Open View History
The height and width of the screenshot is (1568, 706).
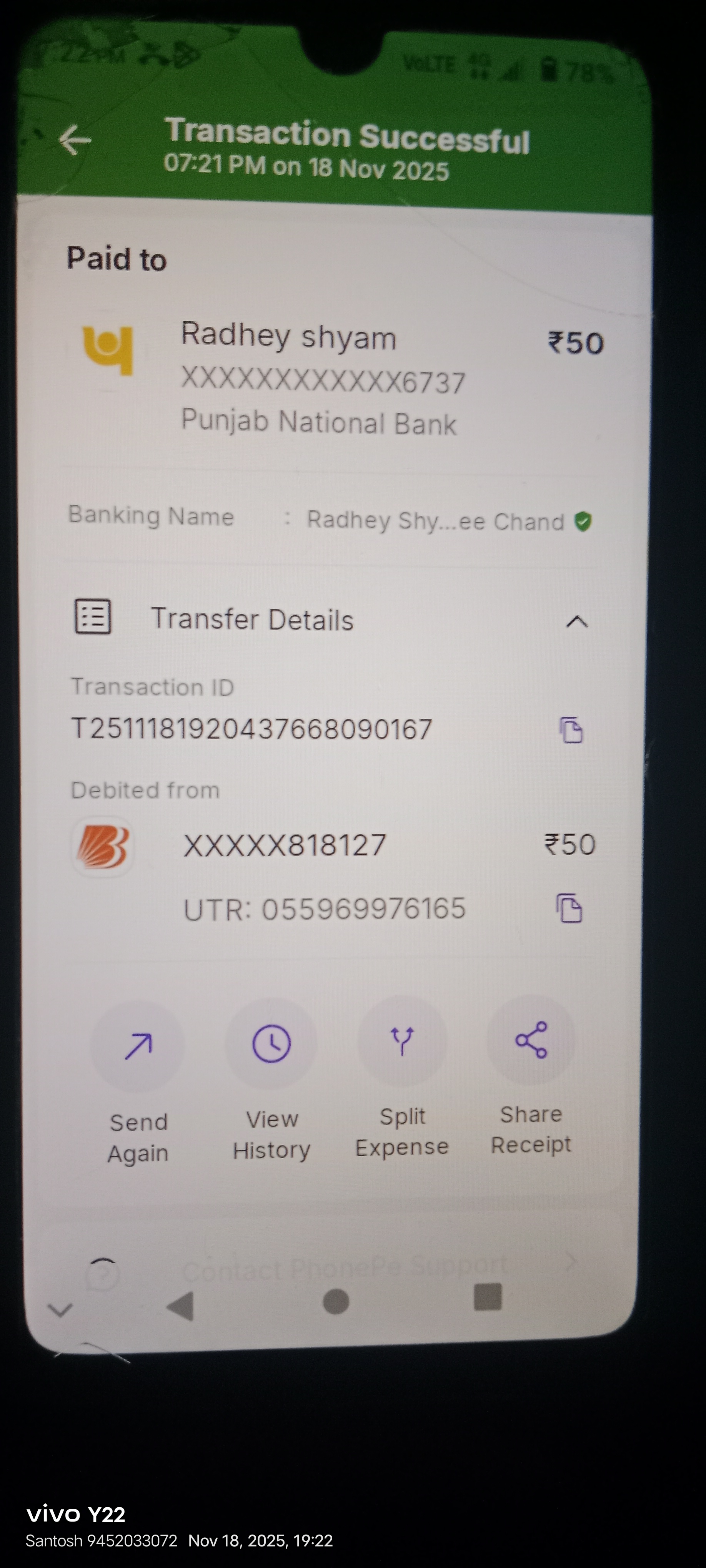[271, 1044]
